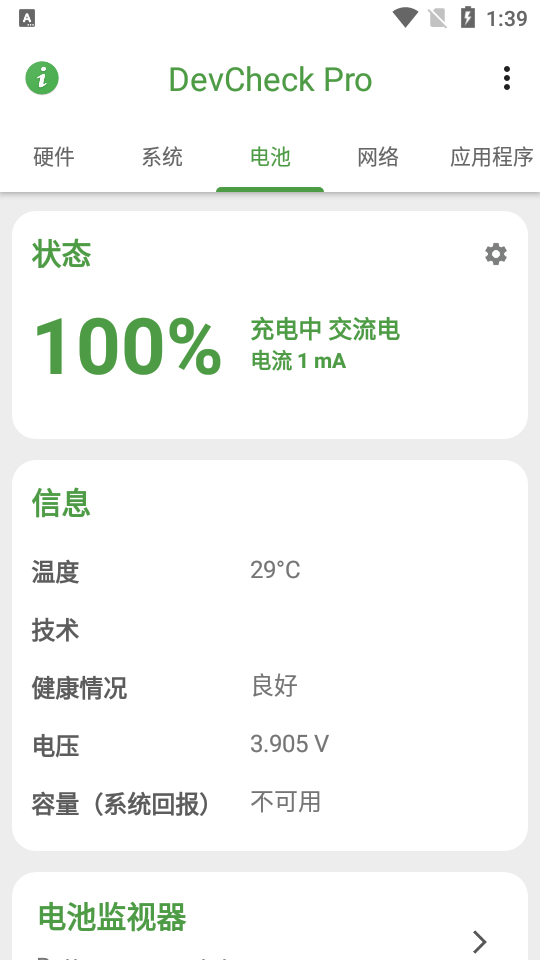
Task: Switch to the 网络 tab
Action: point(378,157)
